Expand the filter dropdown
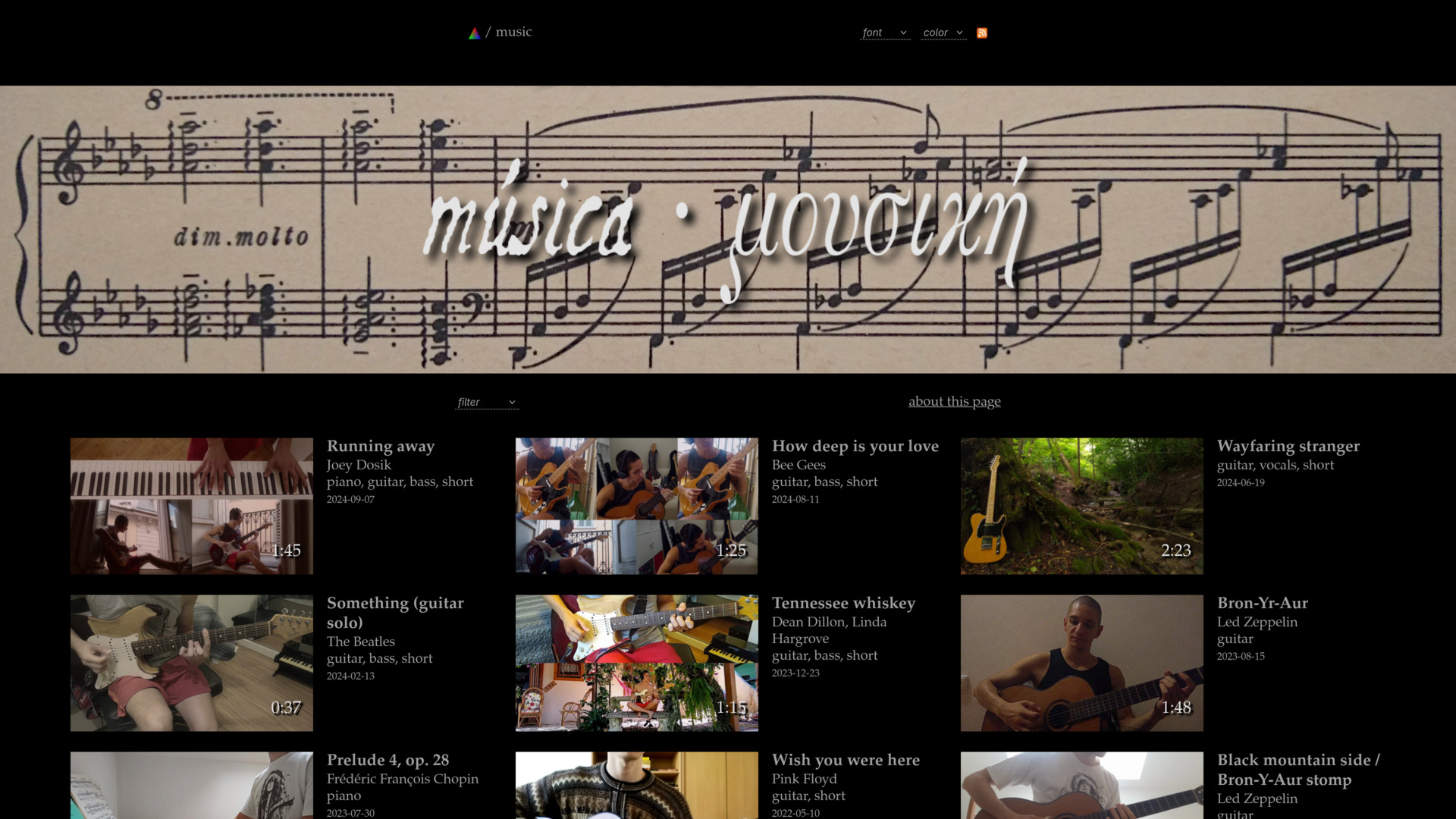This screenshot has height=819, width=1456. click(x=486, y=402)
